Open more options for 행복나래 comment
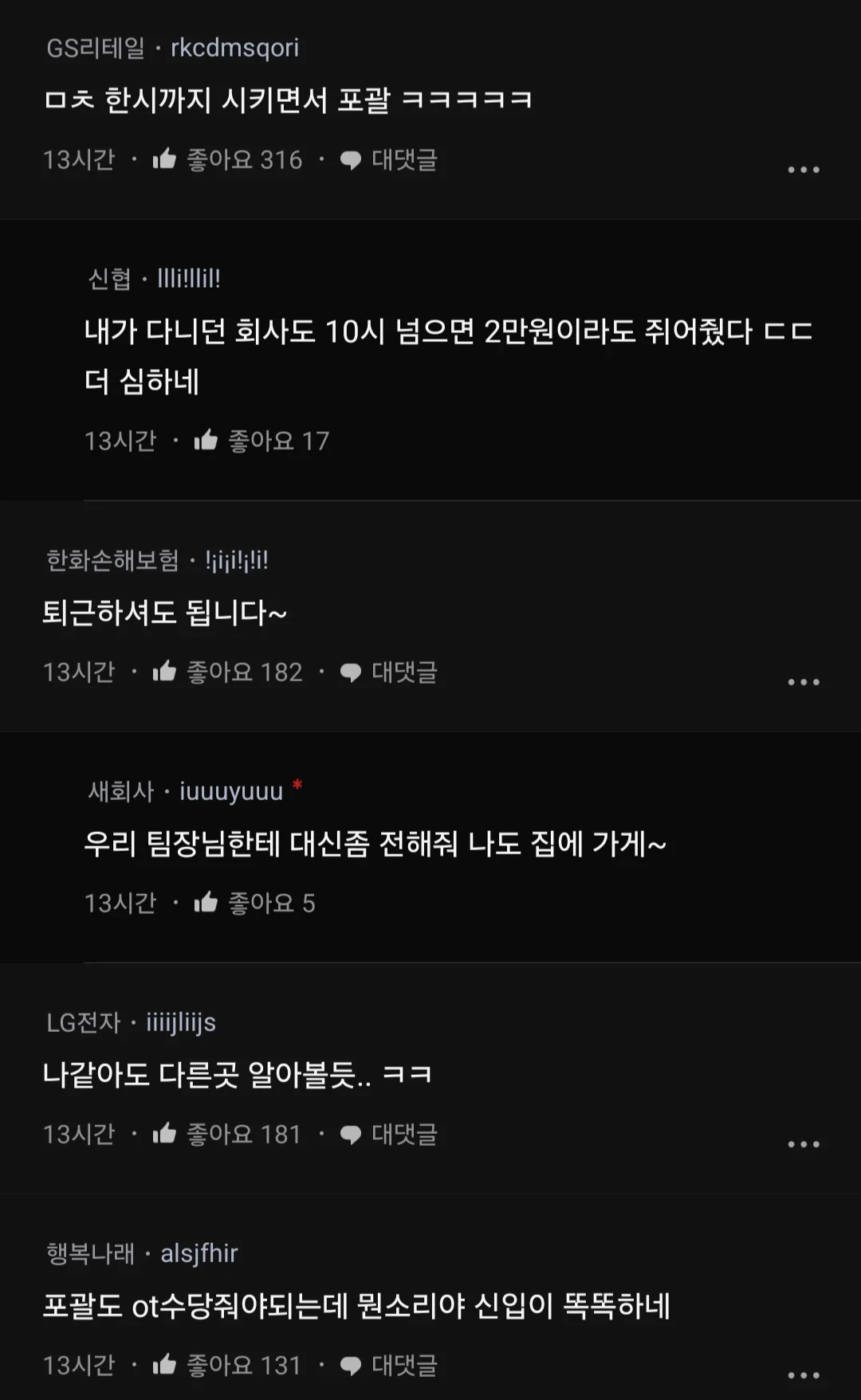 click(x=803, y=1375)
